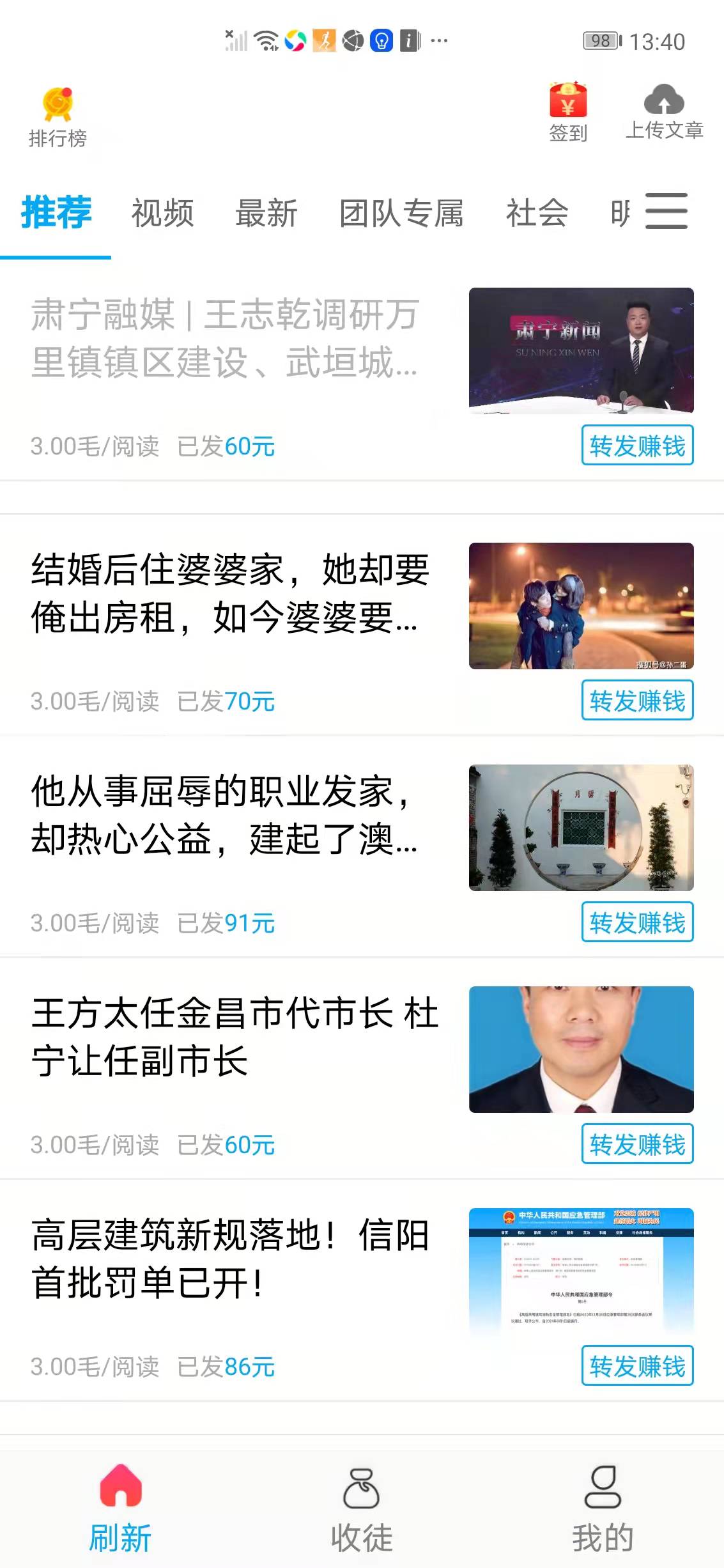The width and height of the screenshot is (724, 1568).
Task: Expand the channel list via hamburger icon
Action: (x=667, y=212)
